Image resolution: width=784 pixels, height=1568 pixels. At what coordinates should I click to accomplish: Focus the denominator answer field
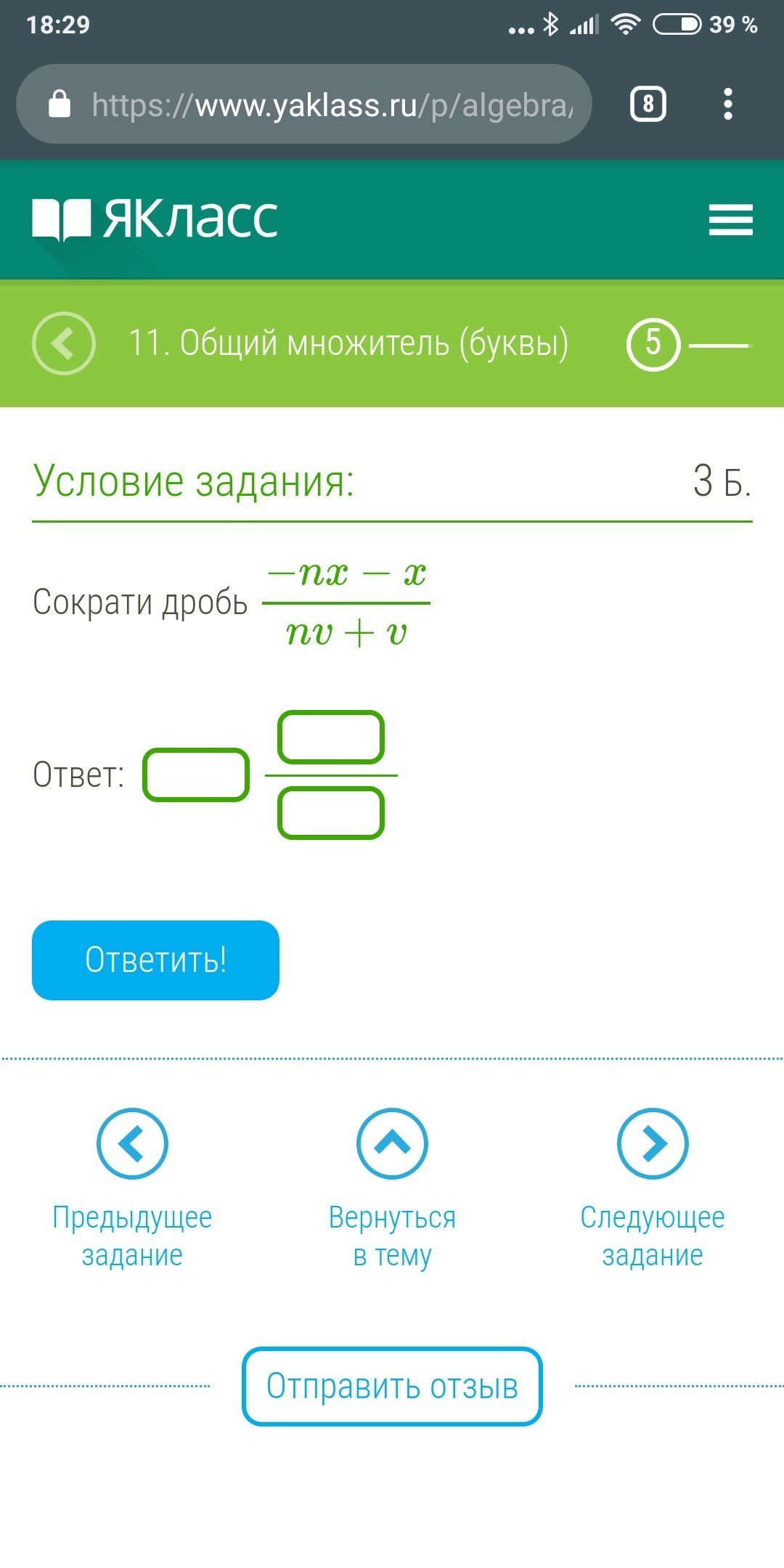click(331, 813)
